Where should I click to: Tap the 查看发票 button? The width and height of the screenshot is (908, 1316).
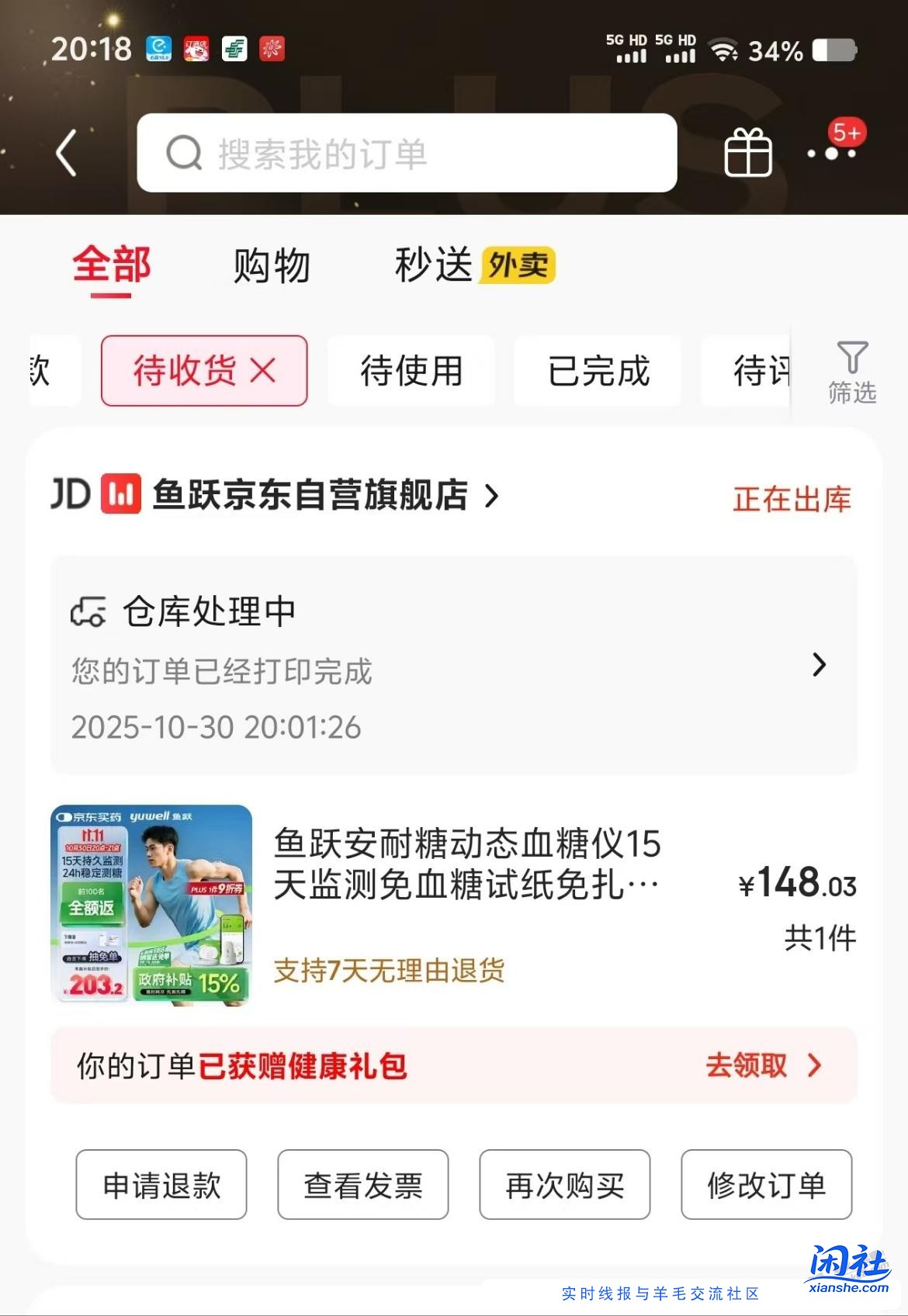click(x=362, y=1185)
